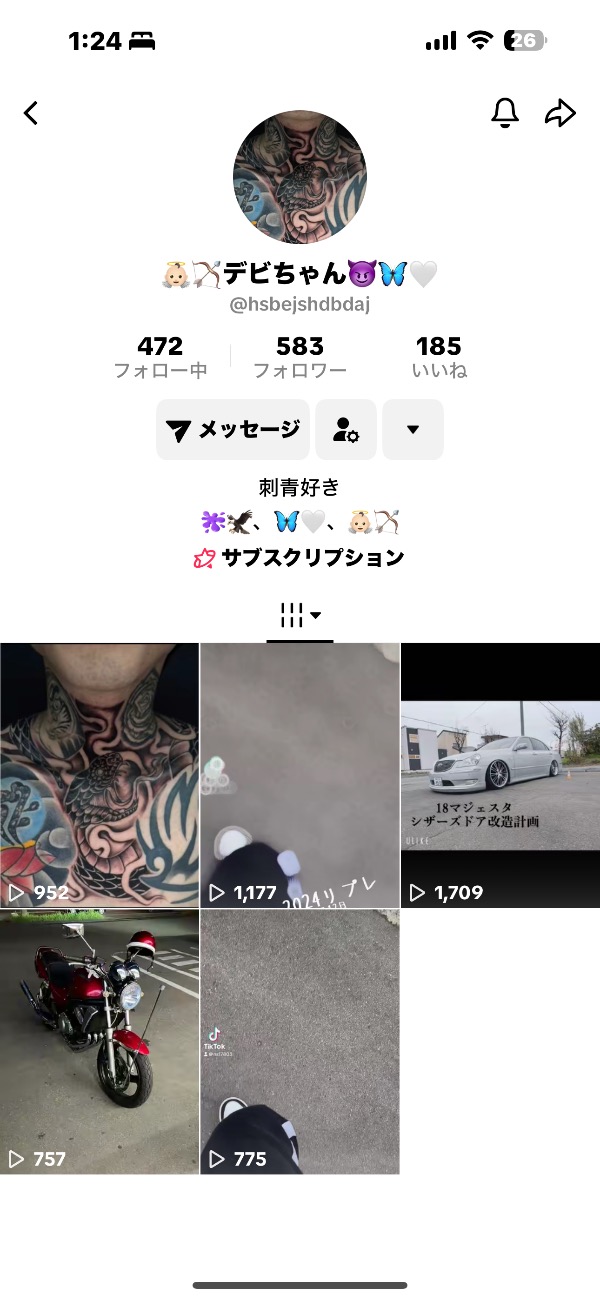Viewport: 600px width, 1300px height.
Task: Open the サブスクリプション subscription link
Action: tap(299, 558)
